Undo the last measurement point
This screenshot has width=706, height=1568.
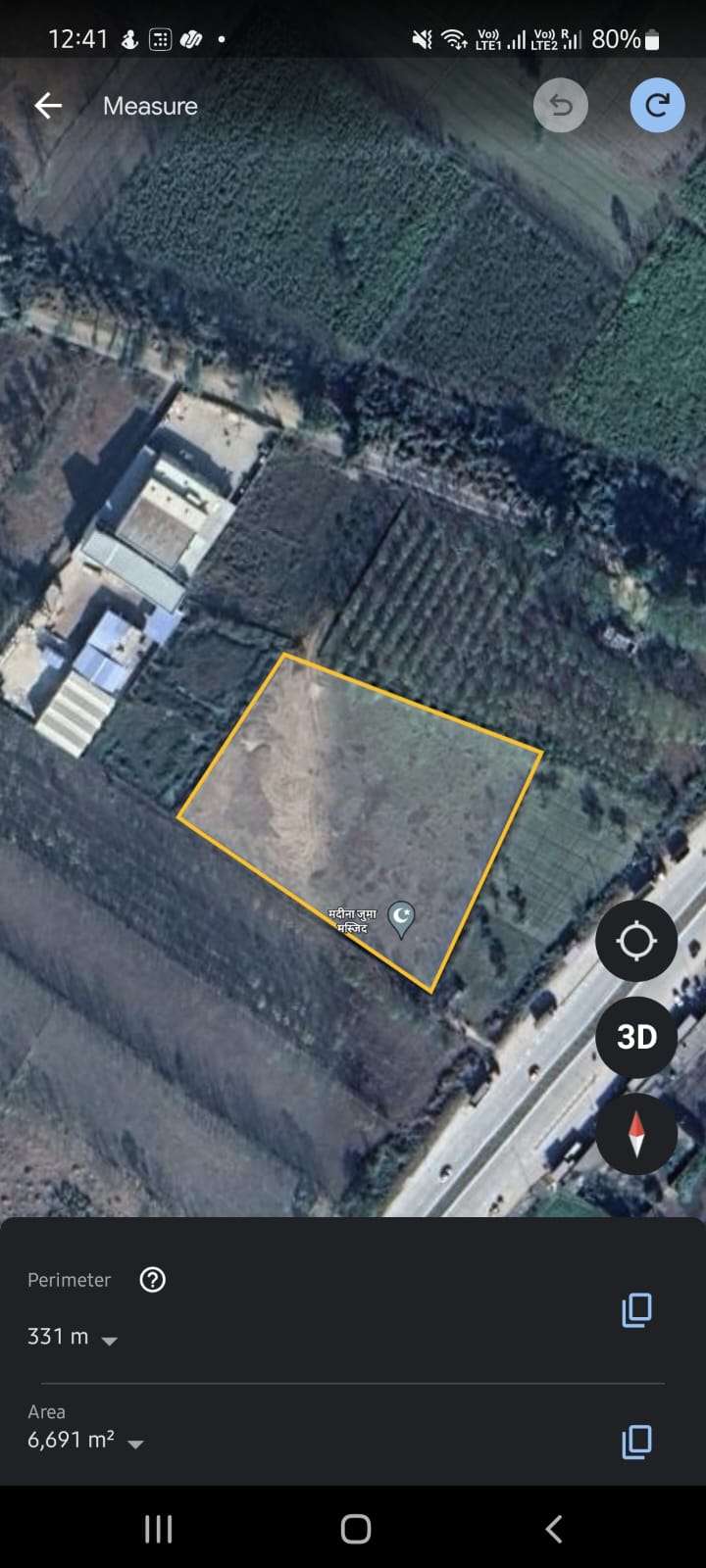pos(561,106)
